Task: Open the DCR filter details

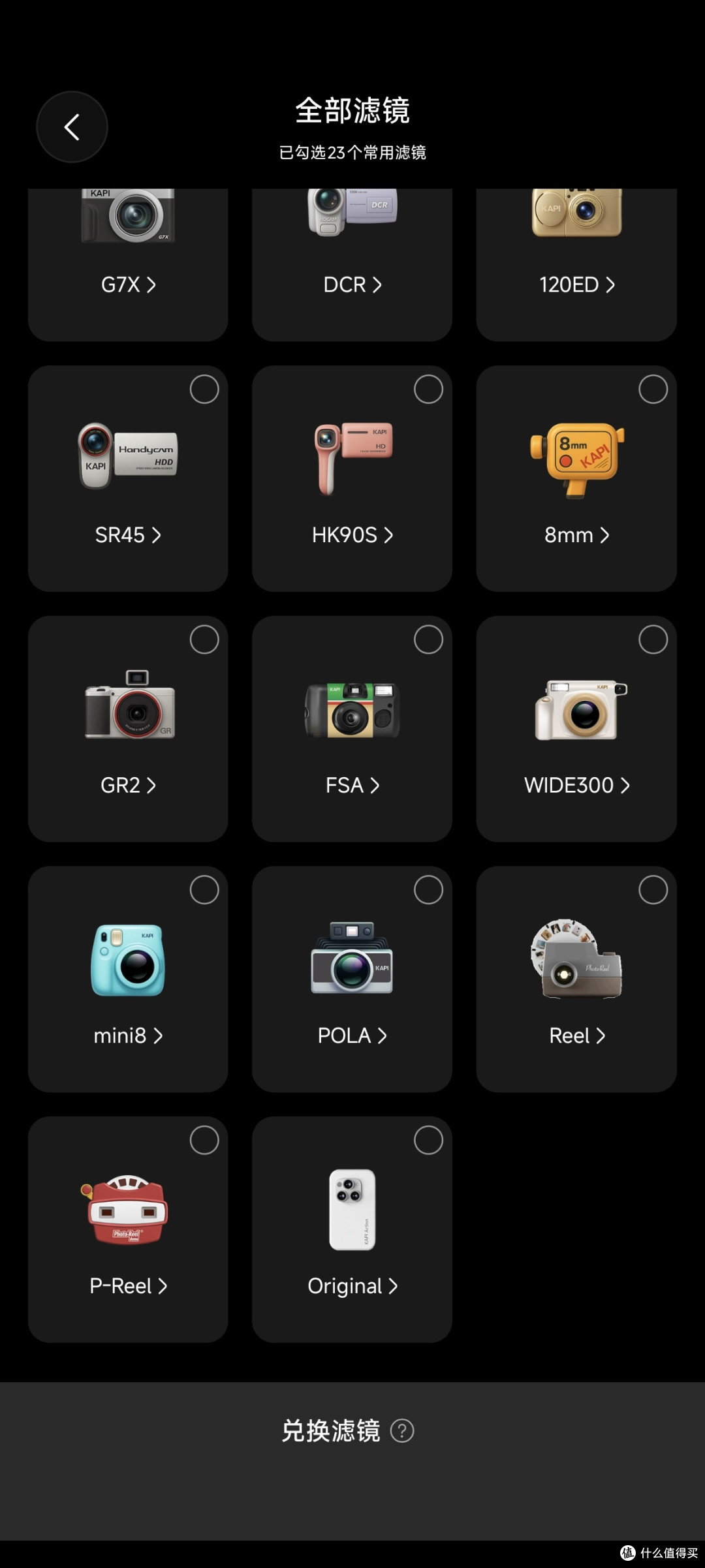Action: [352, 284]
